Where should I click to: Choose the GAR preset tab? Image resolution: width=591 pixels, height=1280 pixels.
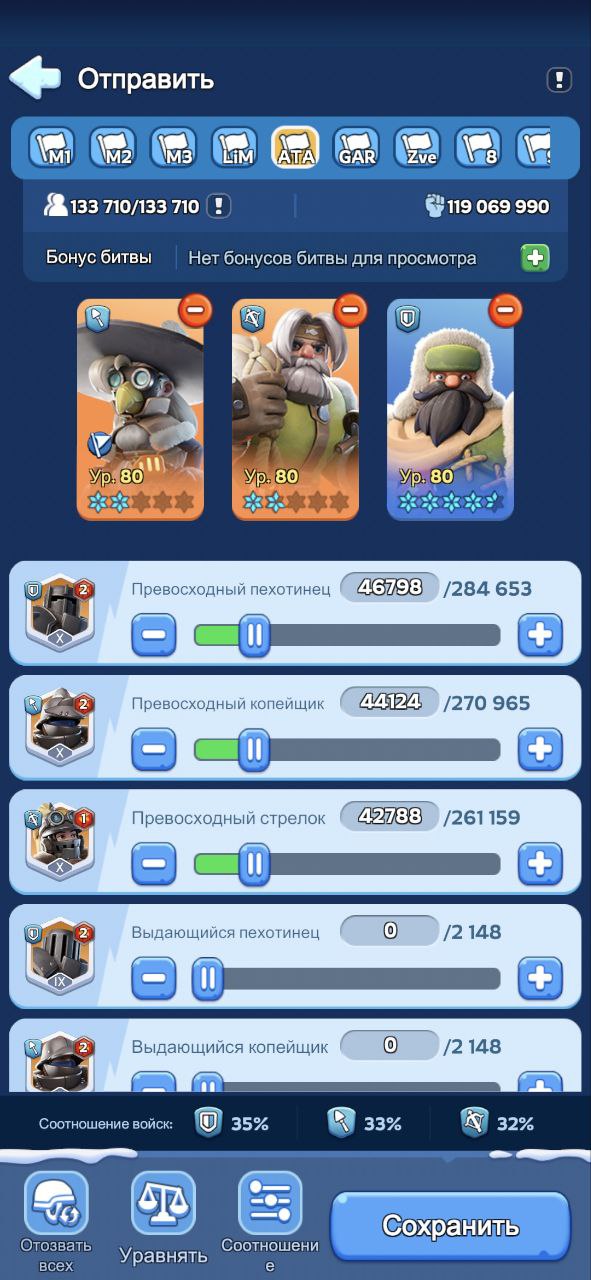[356, 148]
